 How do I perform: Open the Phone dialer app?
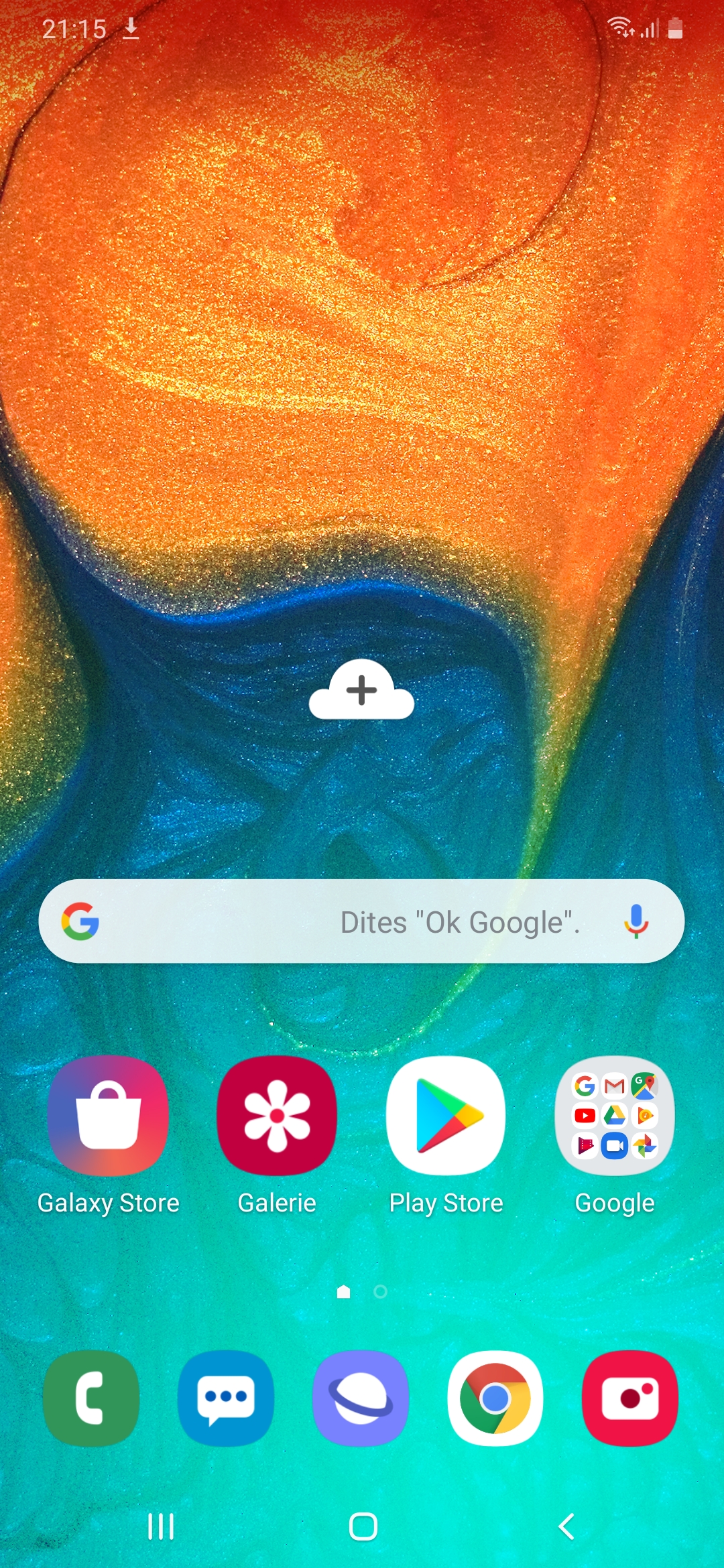pos(91,1398)
